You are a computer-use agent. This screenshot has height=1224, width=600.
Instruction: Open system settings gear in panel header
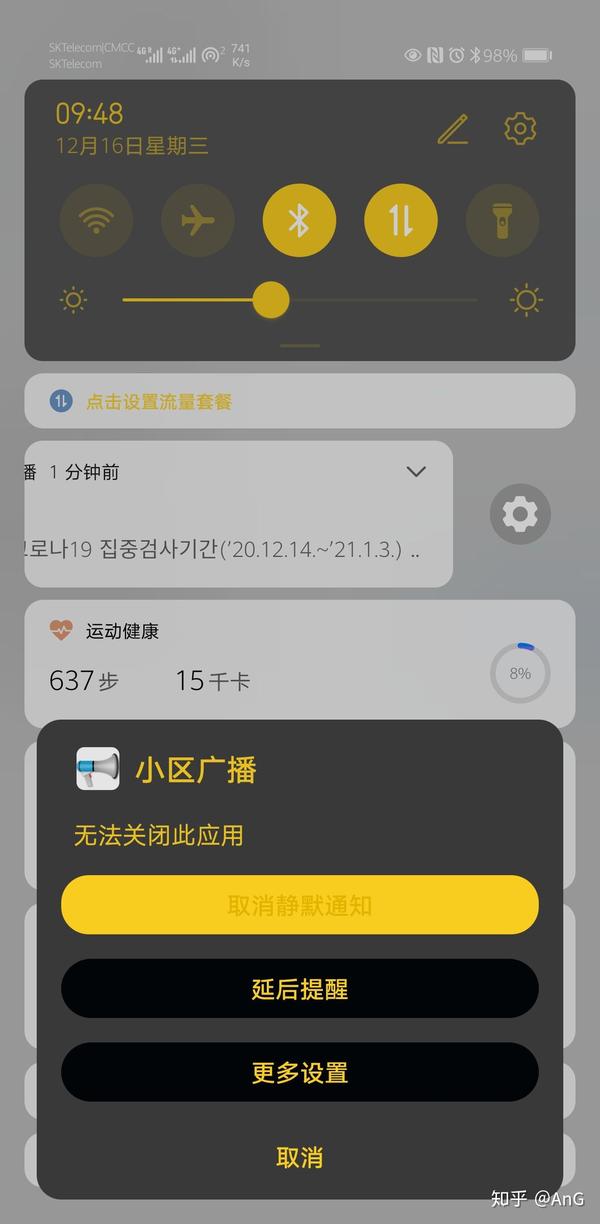point(520,129)
